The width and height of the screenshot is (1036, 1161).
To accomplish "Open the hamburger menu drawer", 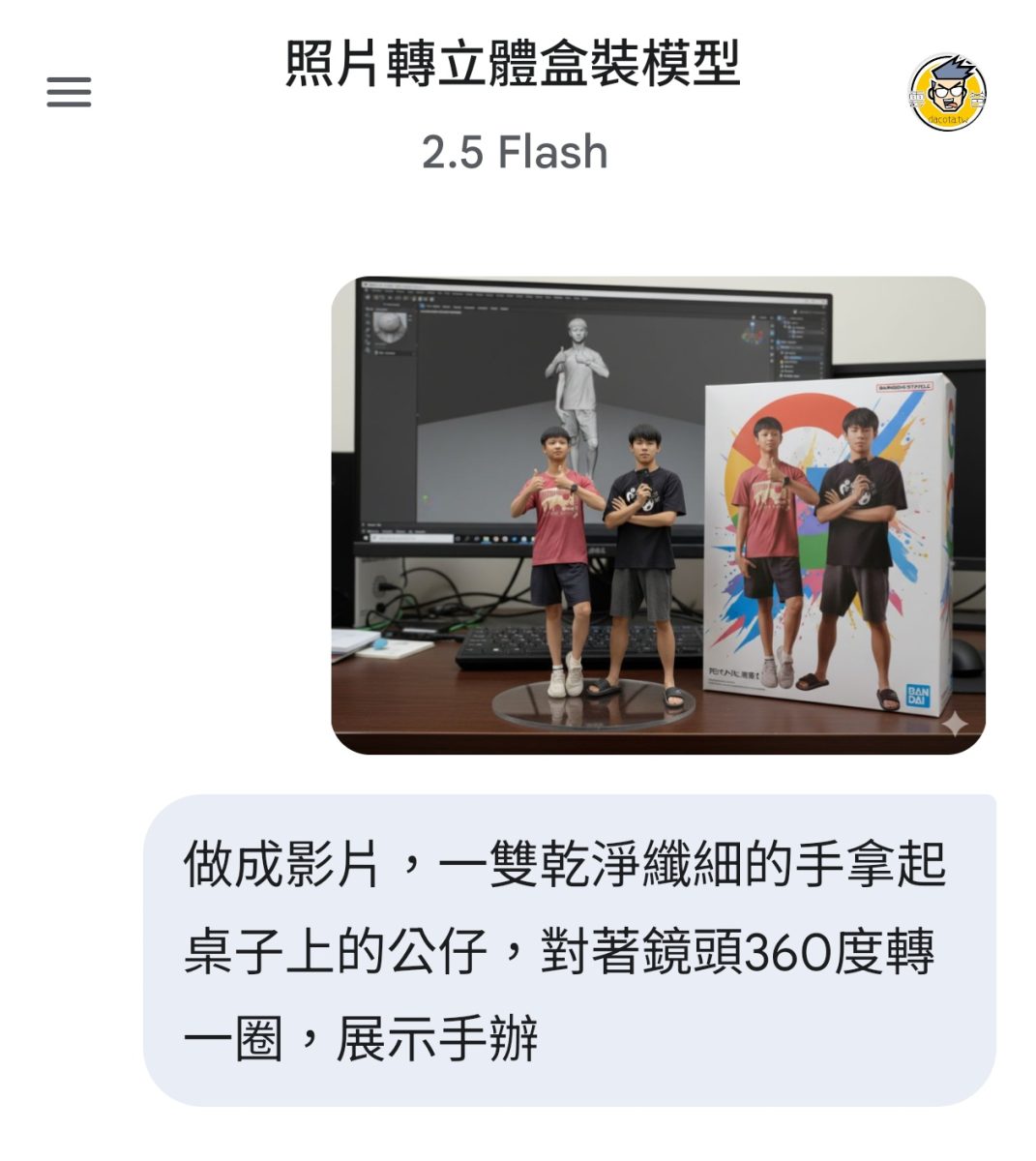I will point(69,93).
